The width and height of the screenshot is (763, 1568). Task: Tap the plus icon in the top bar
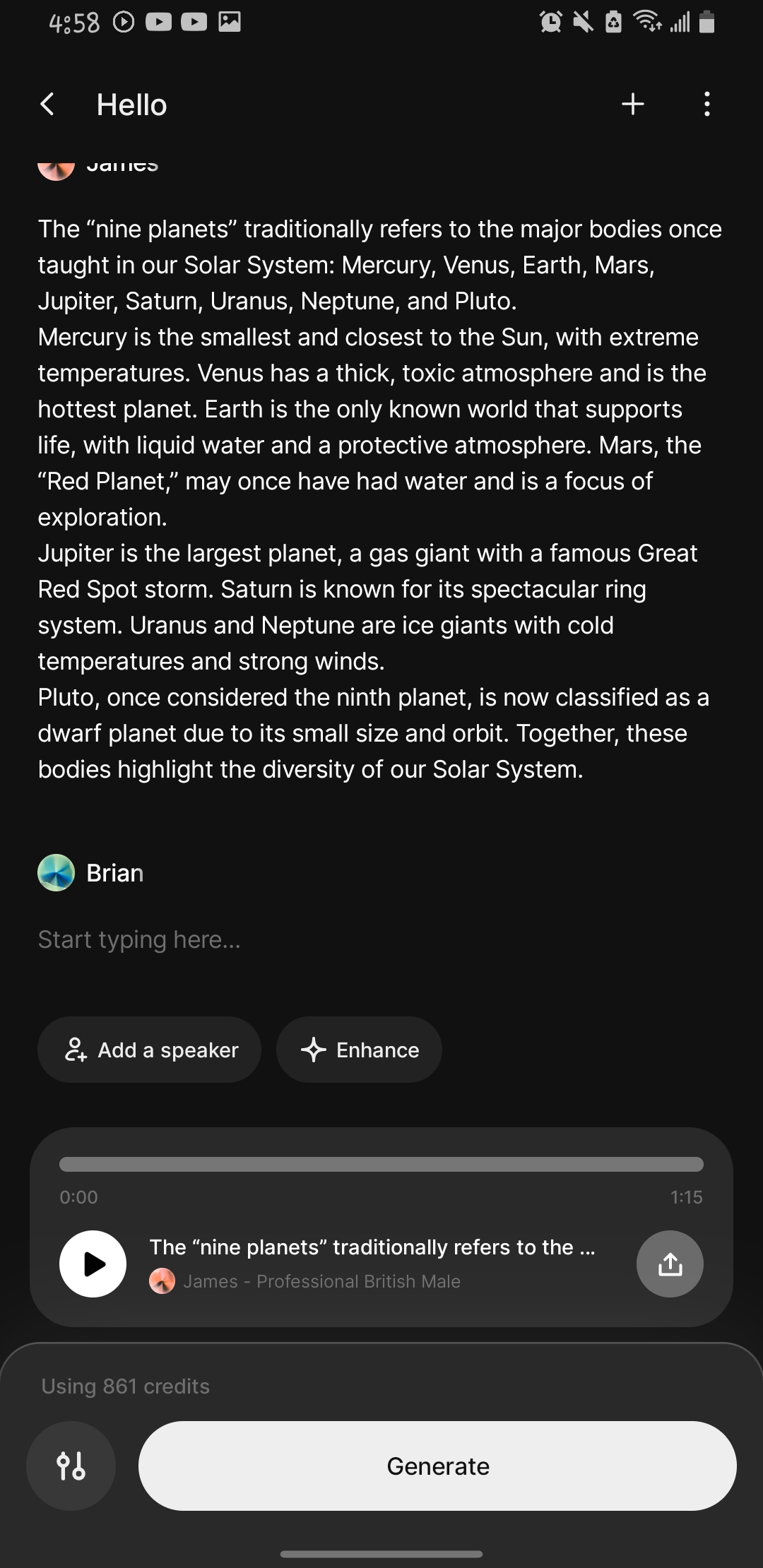(632, 105)
